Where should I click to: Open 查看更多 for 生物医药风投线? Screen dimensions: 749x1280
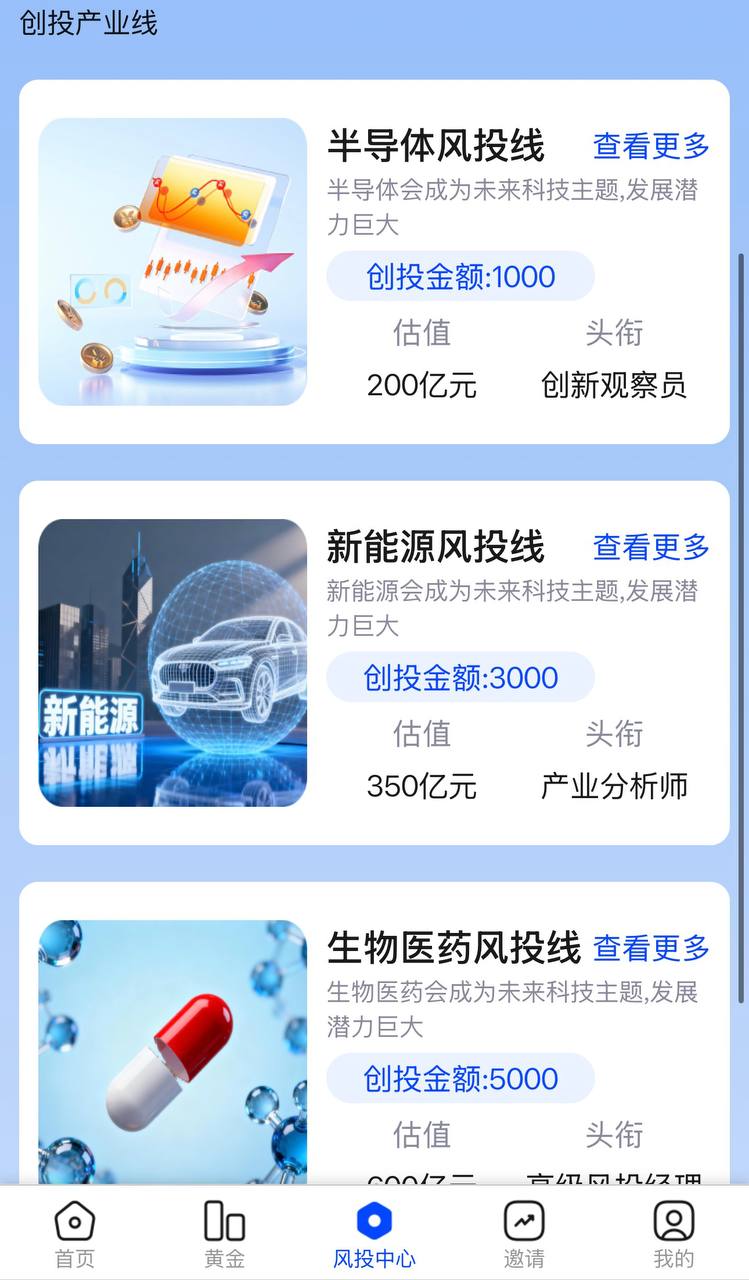(x=651, y=948)
